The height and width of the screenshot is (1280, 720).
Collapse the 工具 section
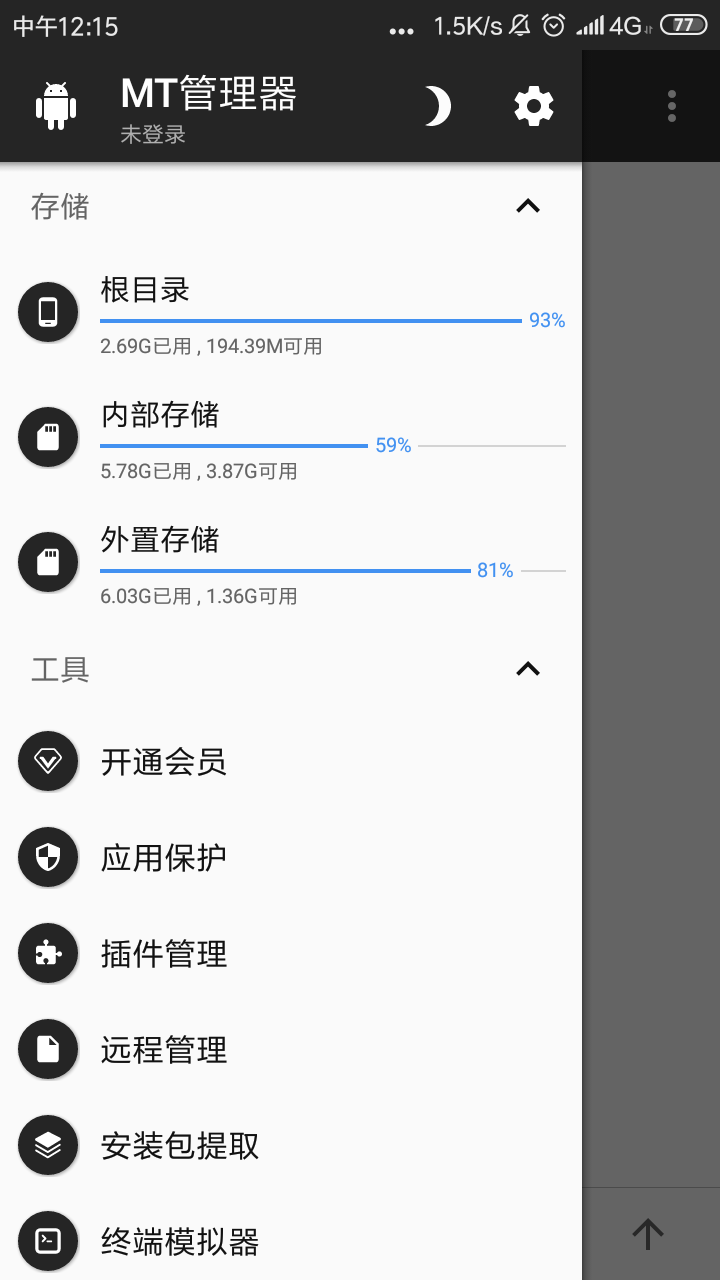pyautogui.click(x=527, y=669)
